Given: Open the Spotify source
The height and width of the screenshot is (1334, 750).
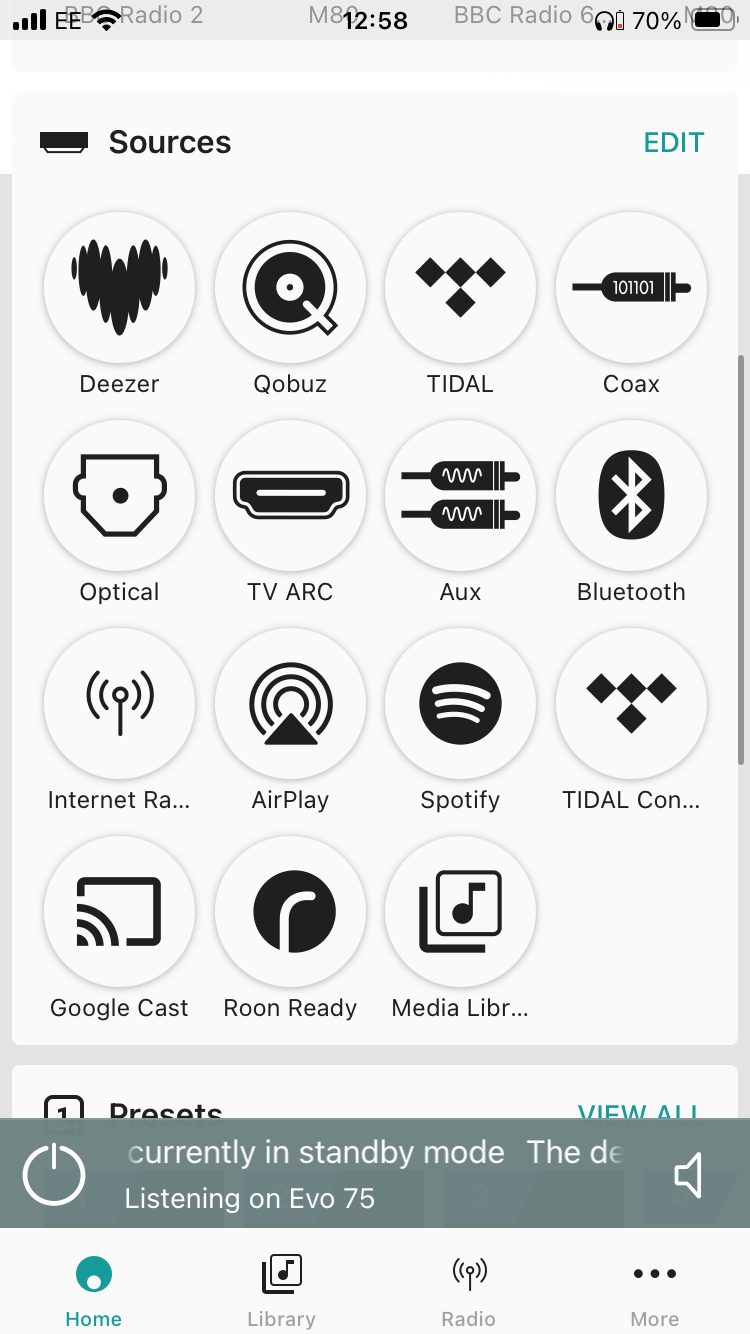Looking at the screenshot, I should 460,704.
